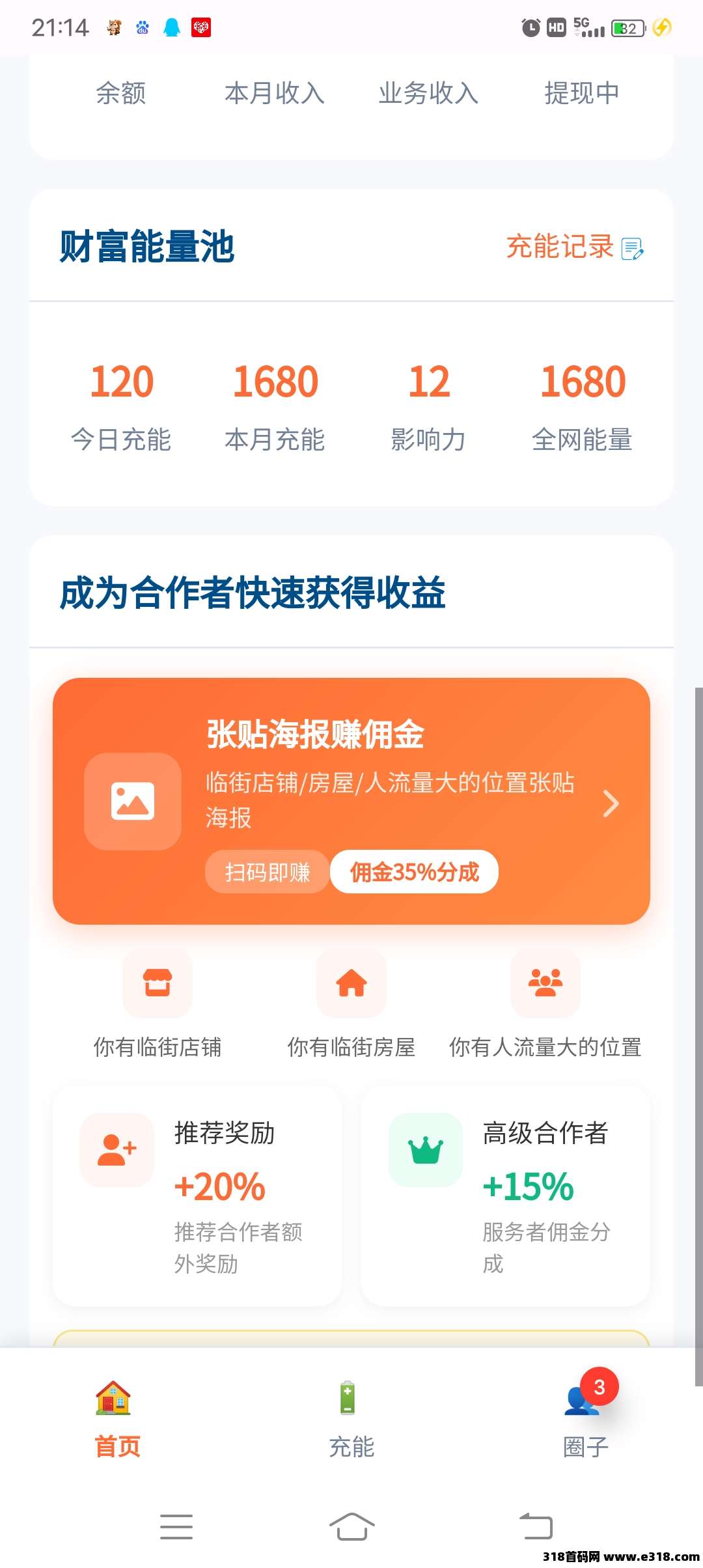The width and height of the screenshot is (703, 1568).
Task: Open the 圈子 tab
Action: pyautogui.click(x=585, y=1420)
